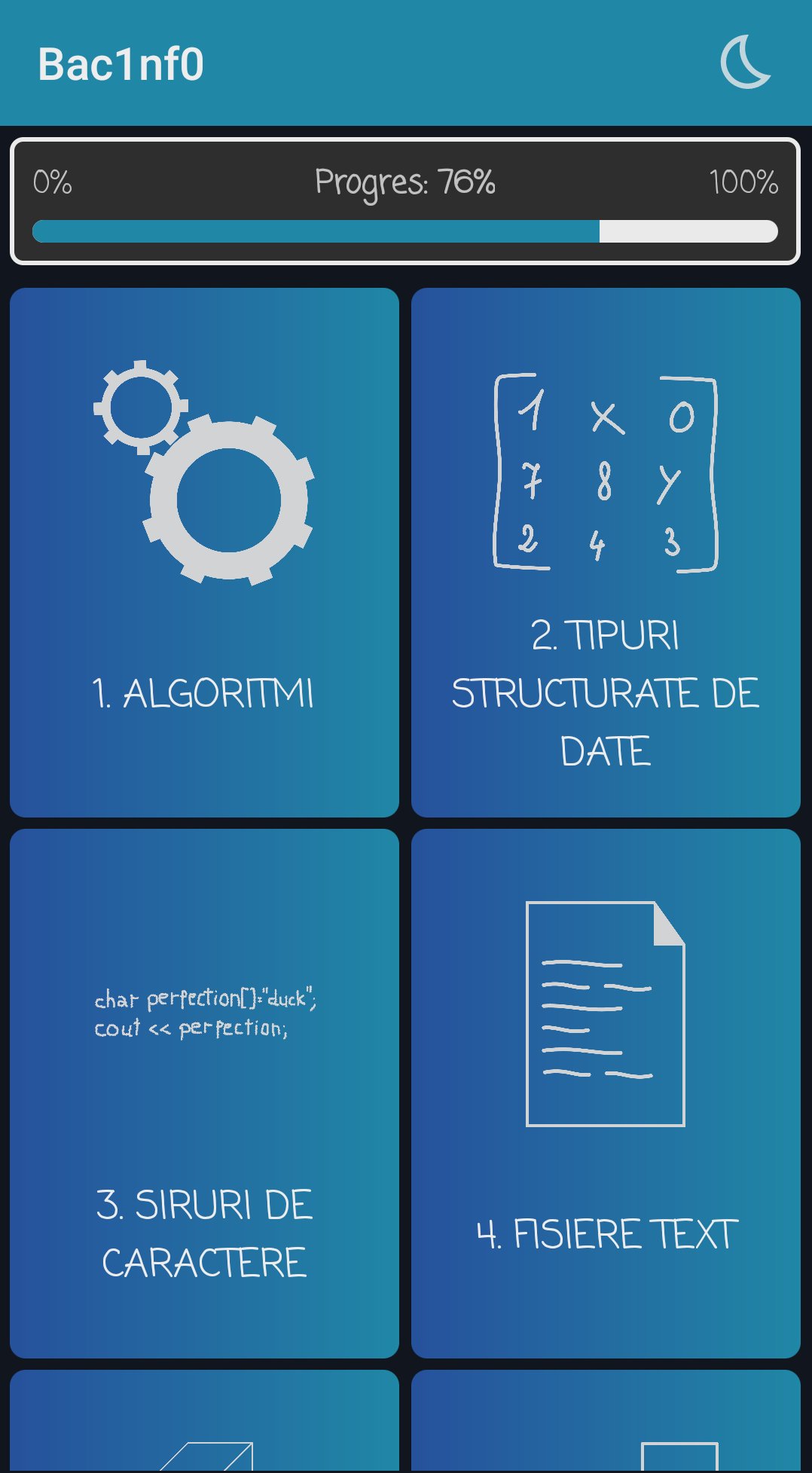Tap the Bac1nf0 app title
This screenshot has width=812, height=1473.
121,64
